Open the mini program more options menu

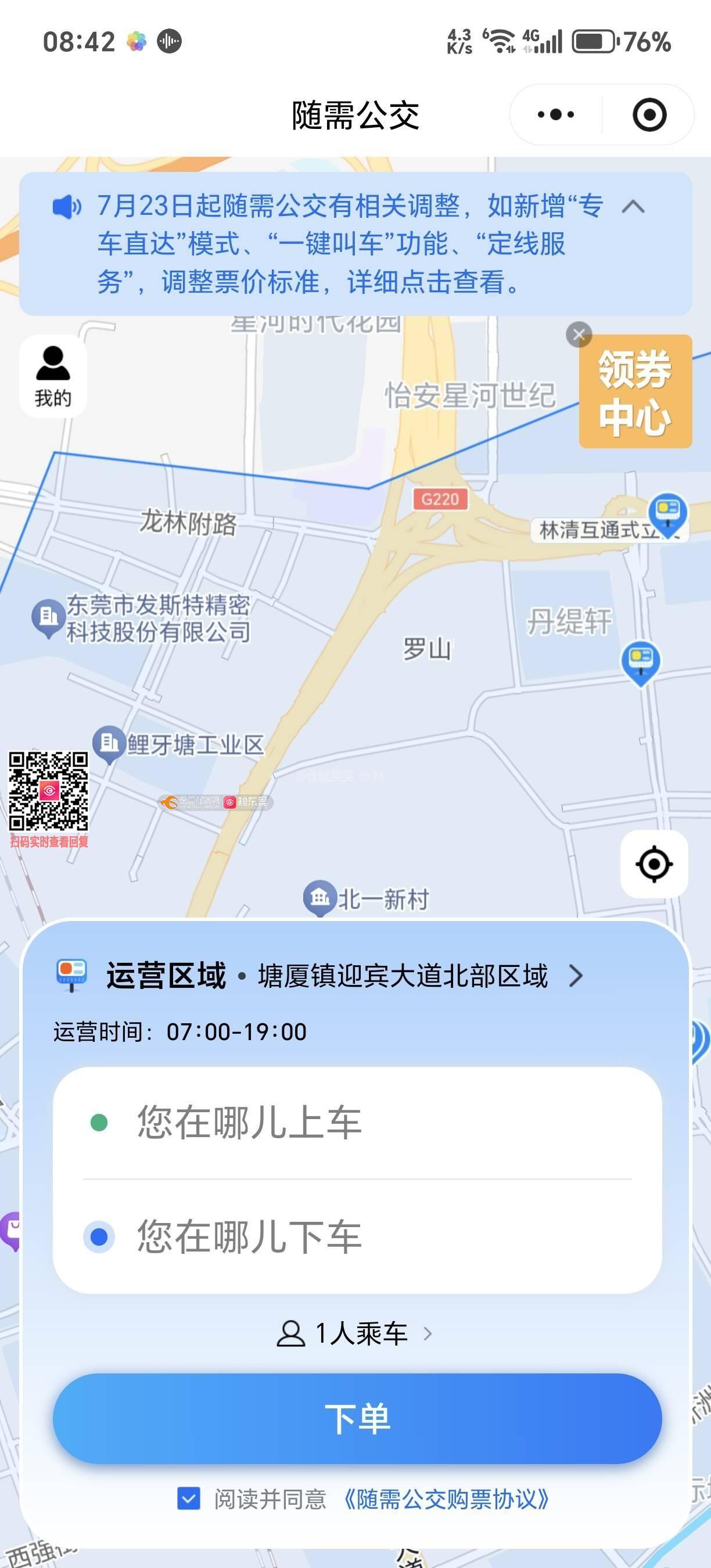(556, 114)
